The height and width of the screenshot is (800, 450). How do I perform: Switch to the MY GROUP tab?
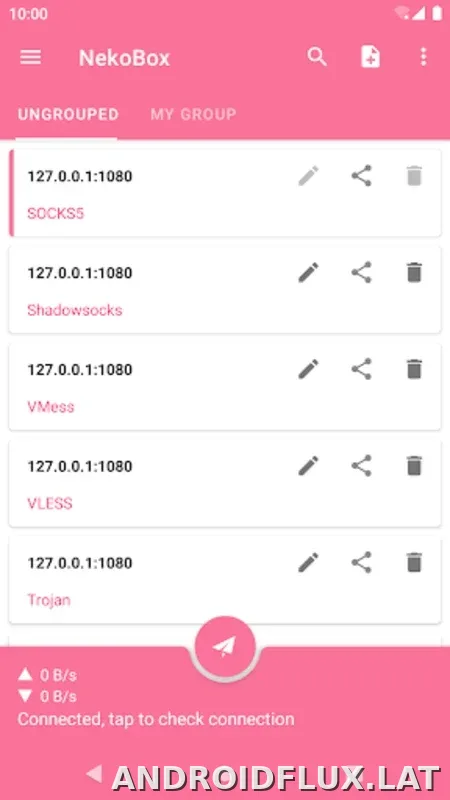coord(193,114)
